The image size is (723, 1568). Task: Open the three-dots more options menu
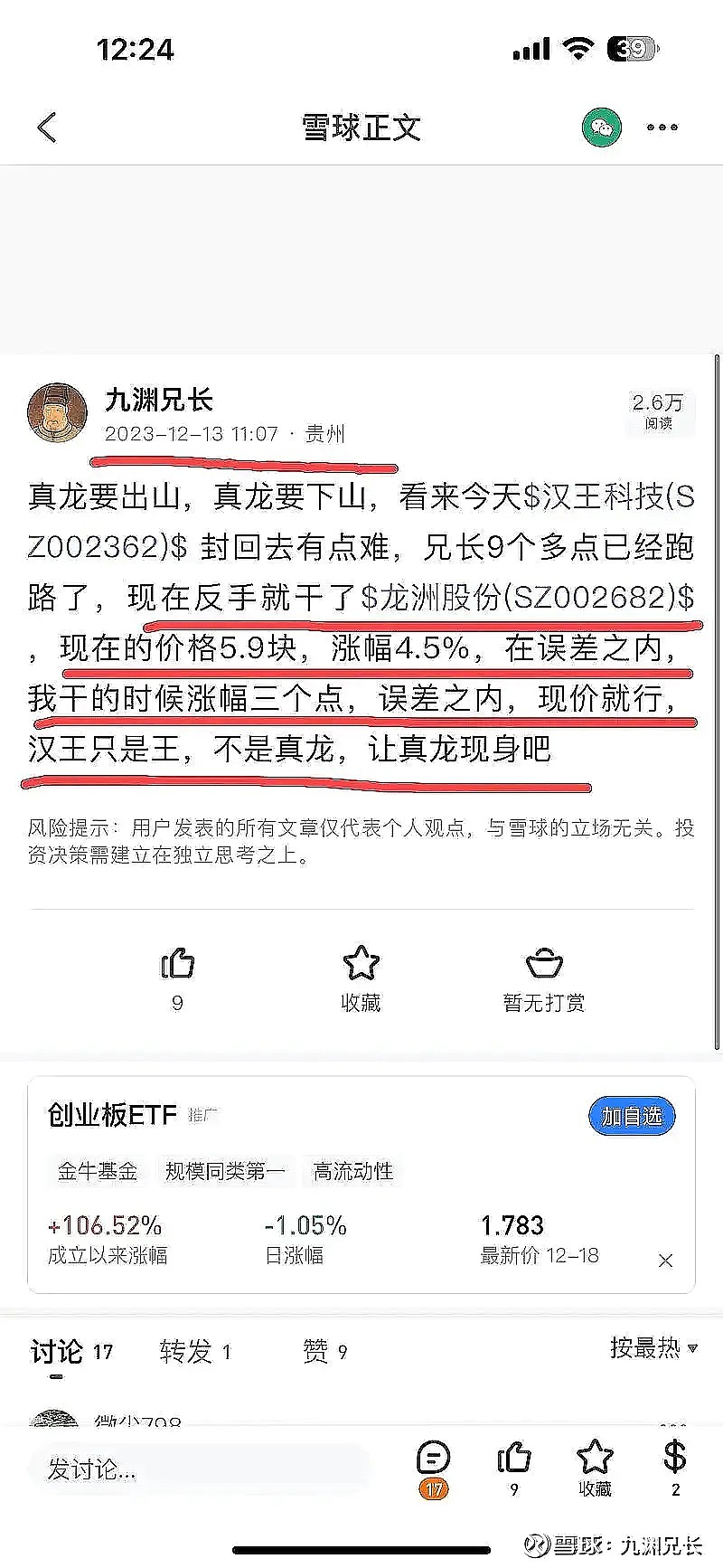pyautogui.click(x=664, y=127)
